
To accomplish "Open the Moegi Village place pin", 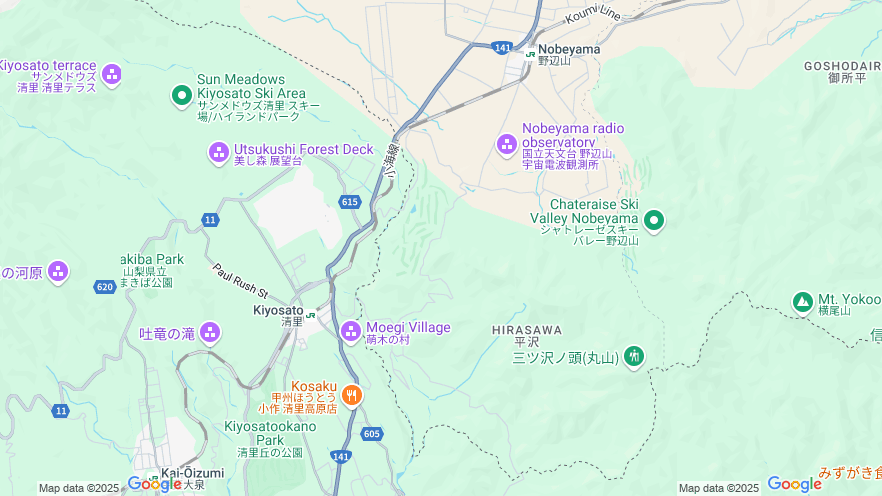I will 351,331.
